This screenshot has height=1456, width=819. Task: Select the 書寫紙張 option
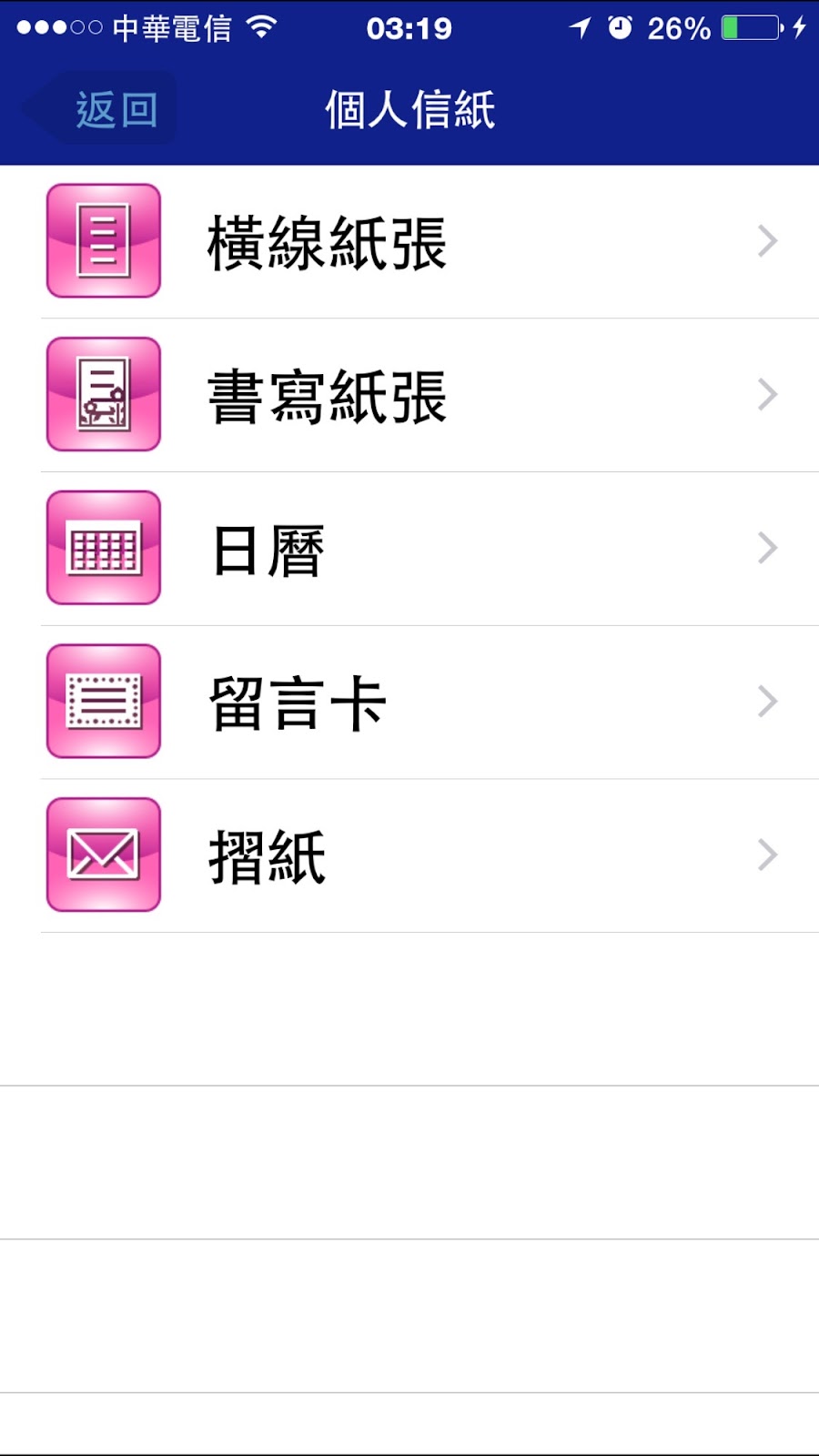click(x=409, y=396)
